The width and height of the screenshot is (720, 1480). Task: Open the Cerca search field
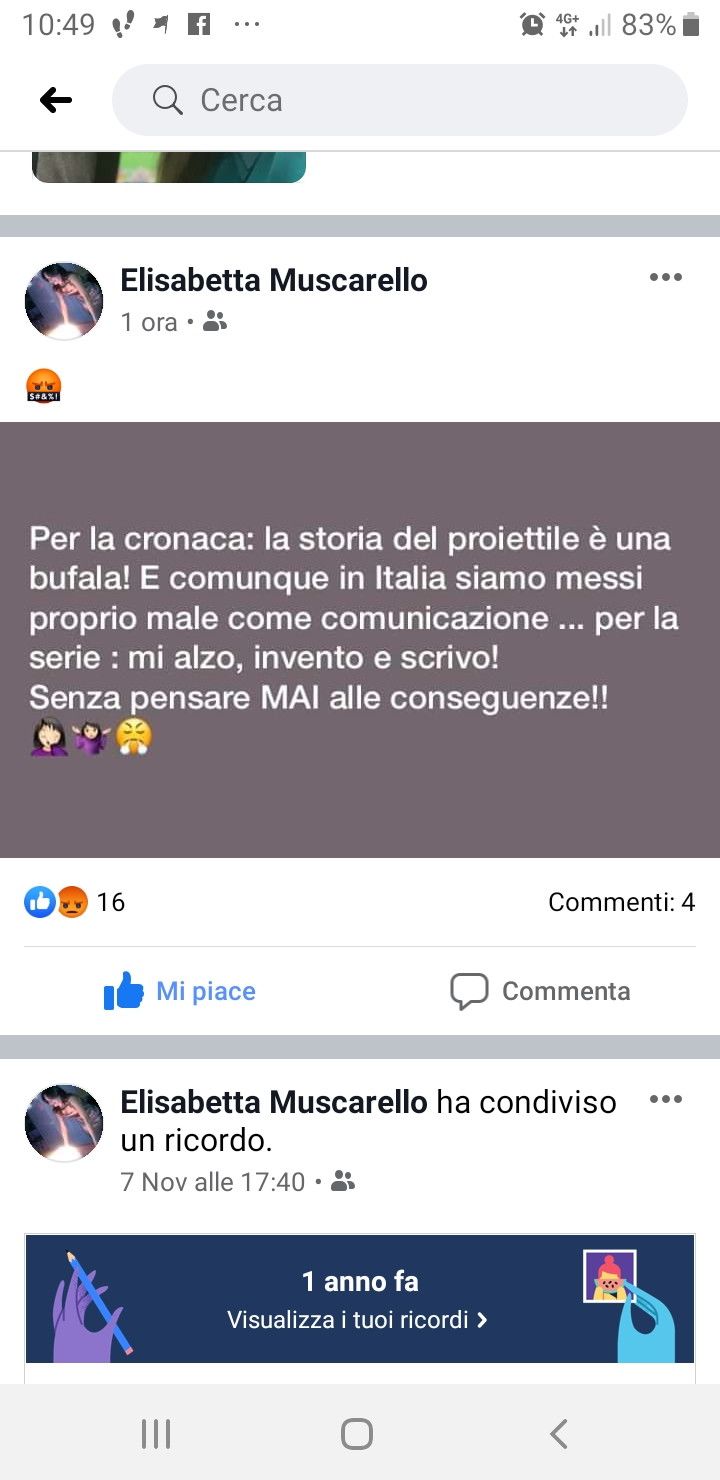(400, 100)
